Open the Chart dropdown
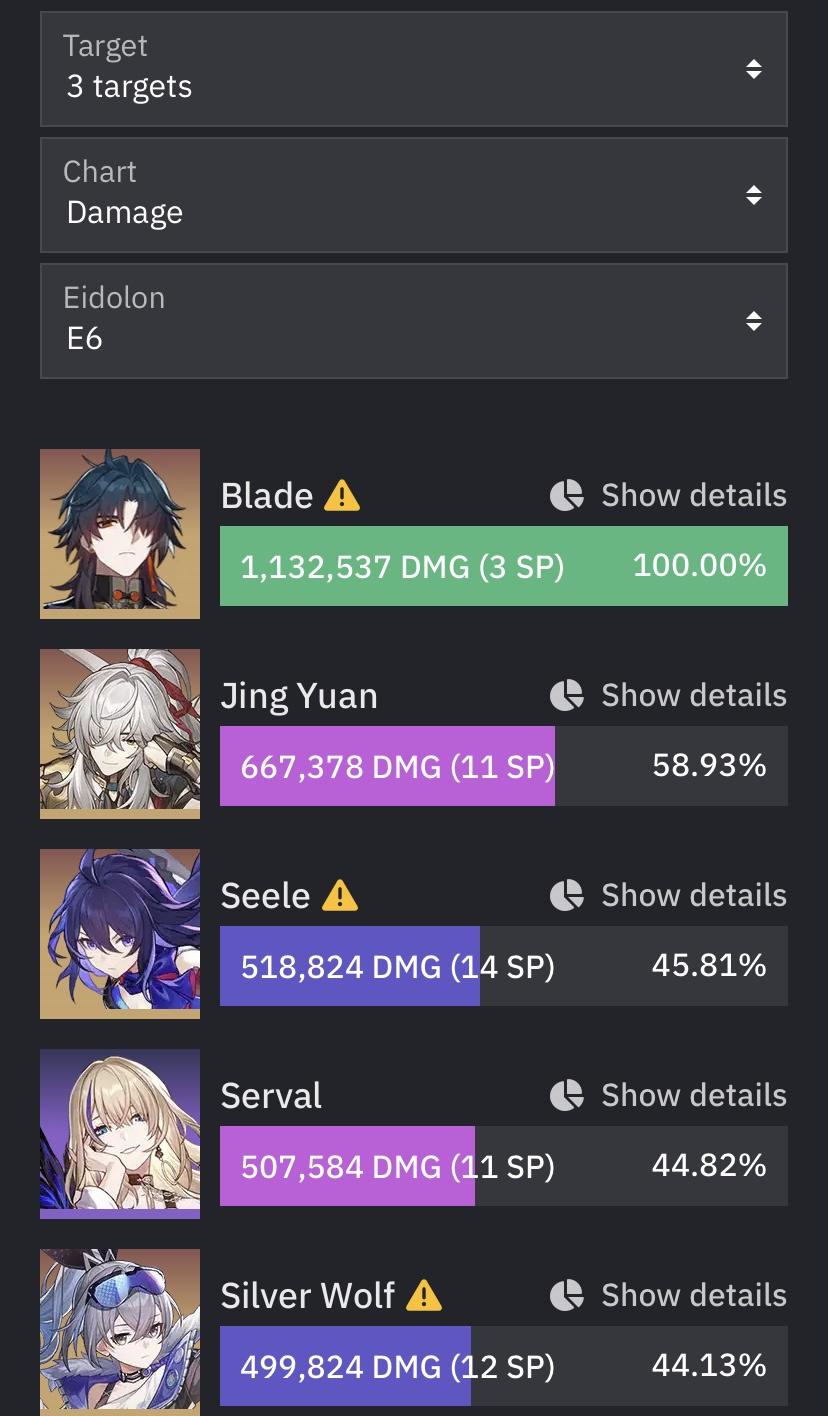This screenshot has height=1416, width=828. coord(413,195)
